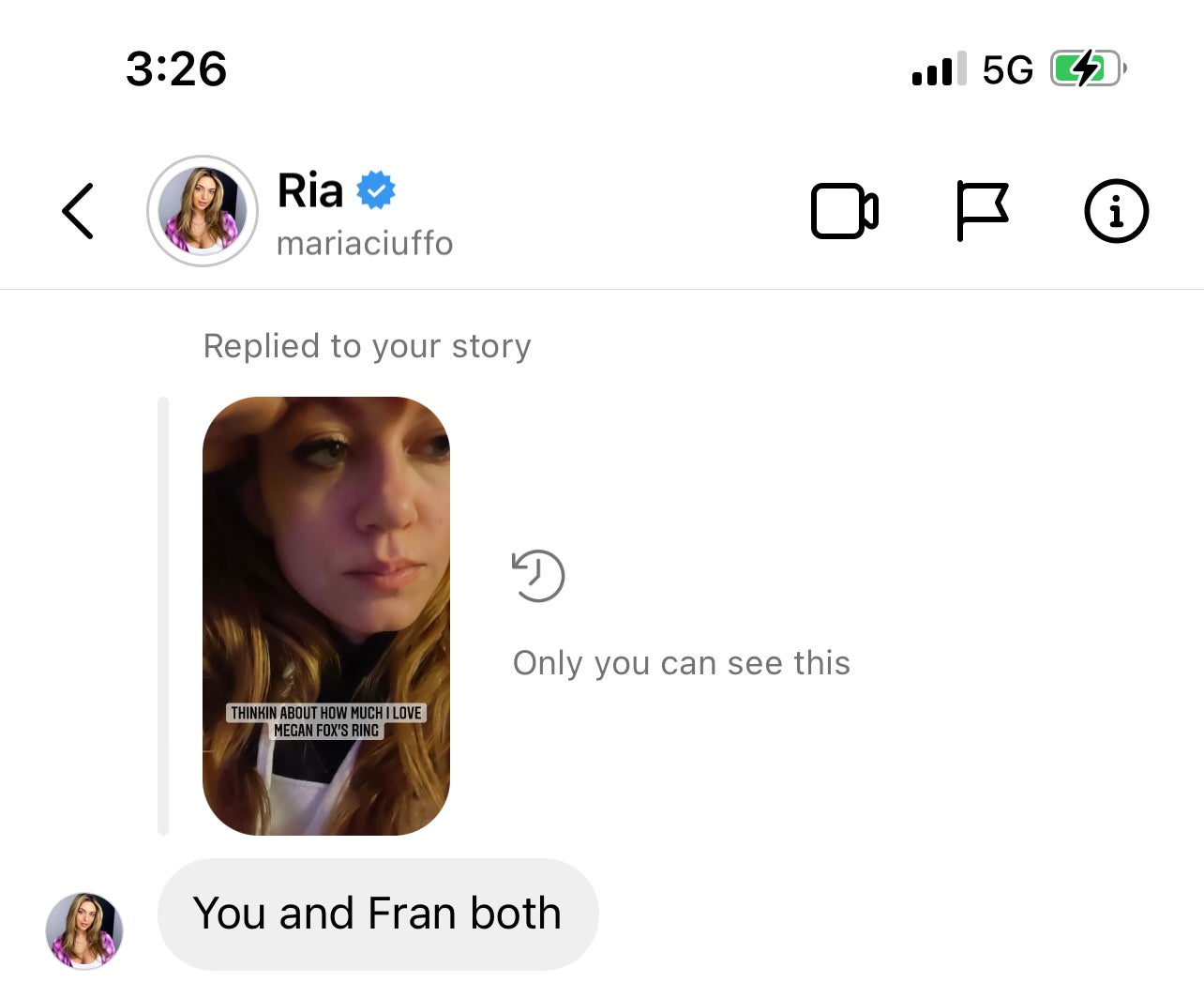
Task: Go back to the inbox list
Action: [78, 211]
